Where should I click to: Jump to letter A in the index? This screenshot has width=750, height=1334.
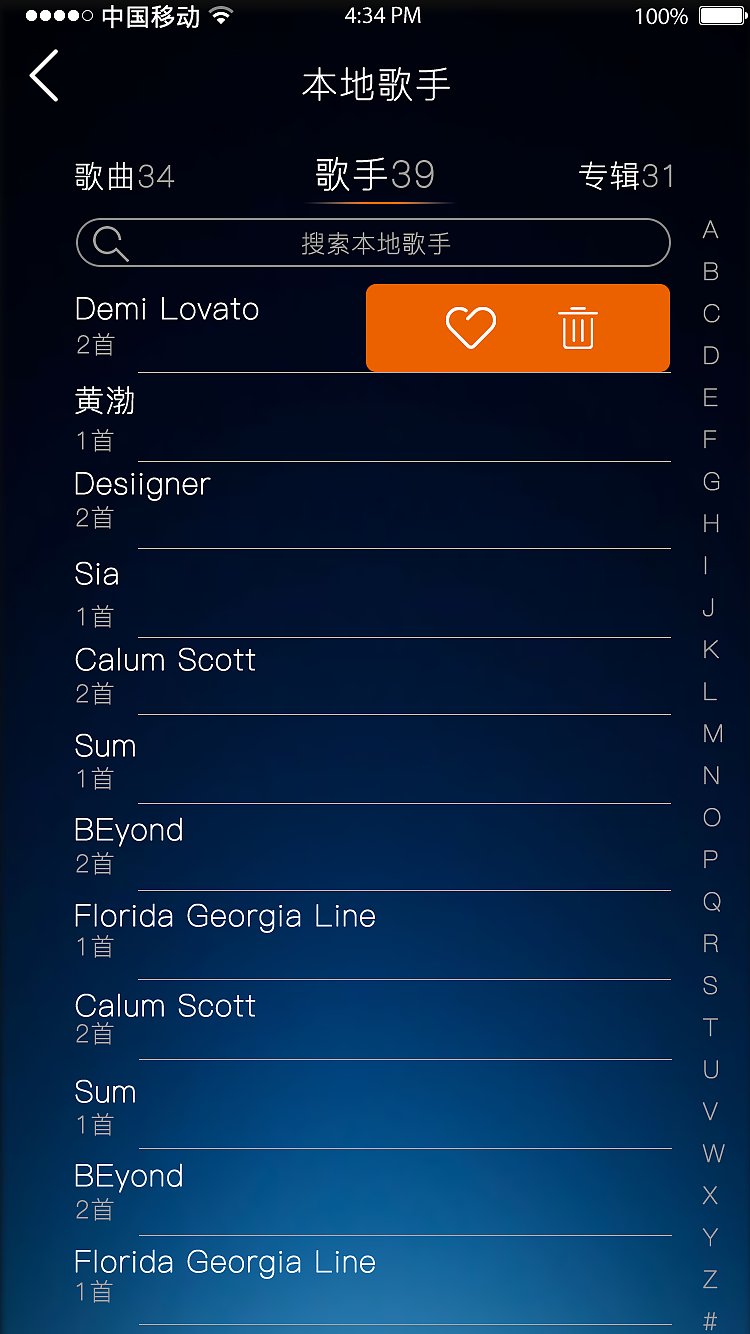pos(711,230)
